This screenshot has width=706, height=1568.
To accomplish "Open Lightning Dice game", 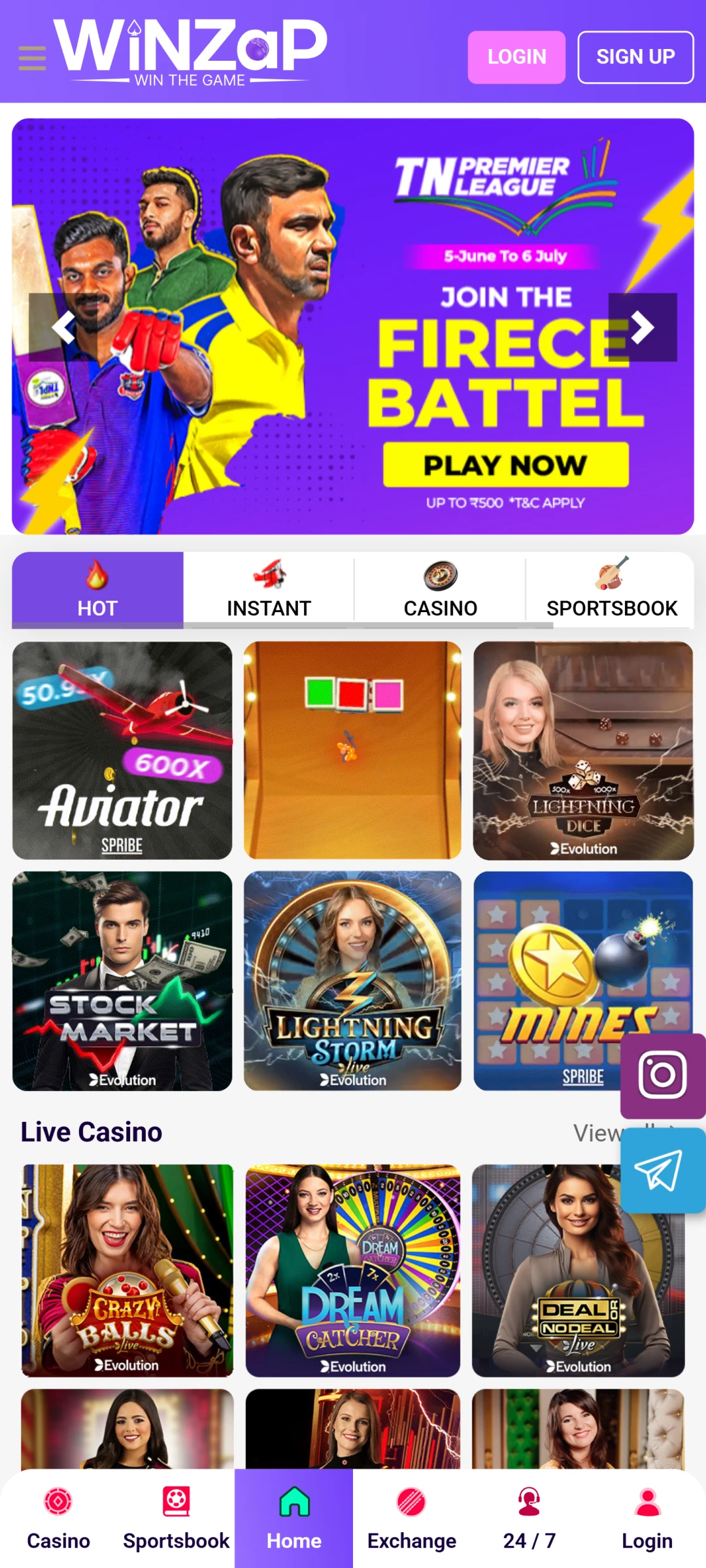I will tap(583, 750).
